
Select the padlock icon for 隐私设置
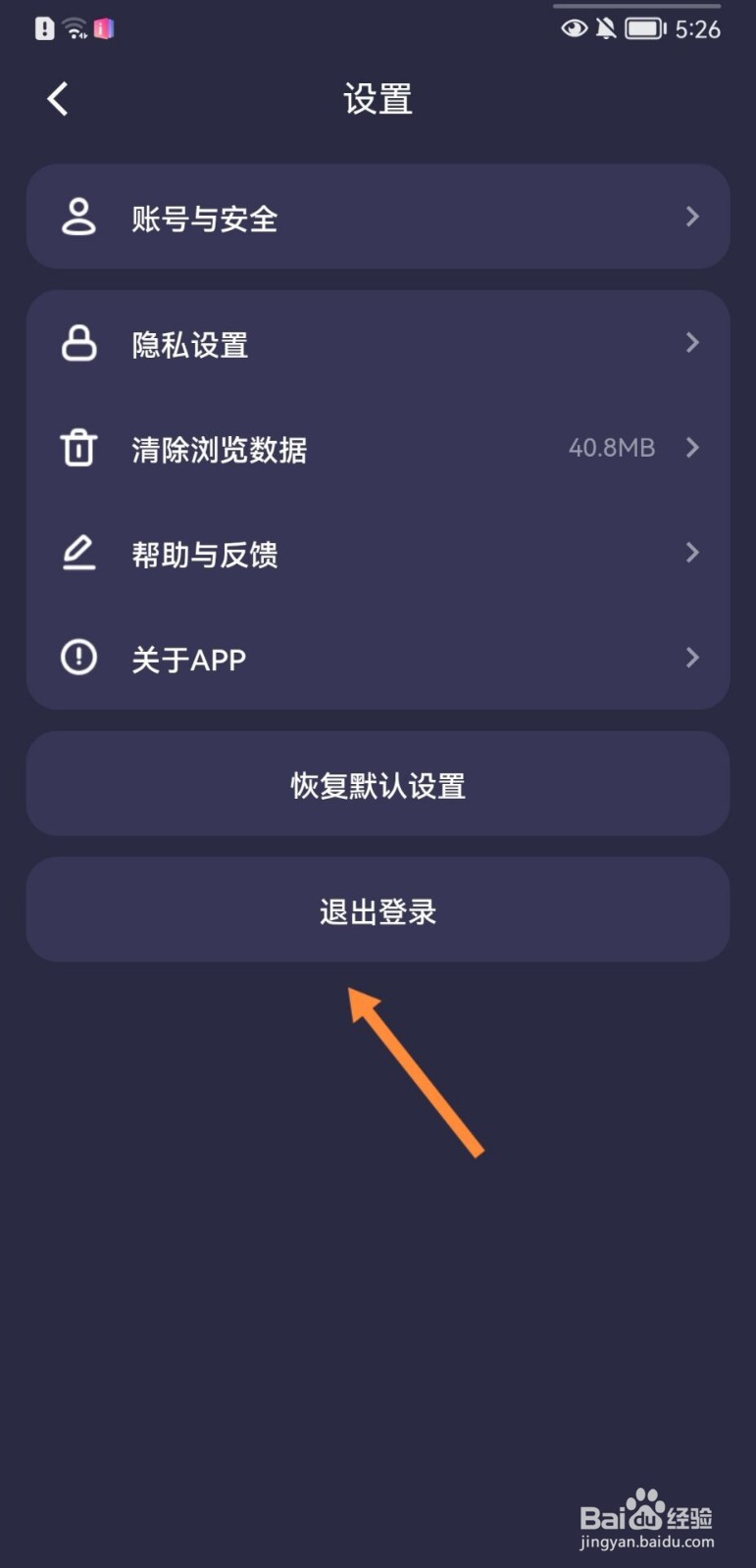coord(79,343)
